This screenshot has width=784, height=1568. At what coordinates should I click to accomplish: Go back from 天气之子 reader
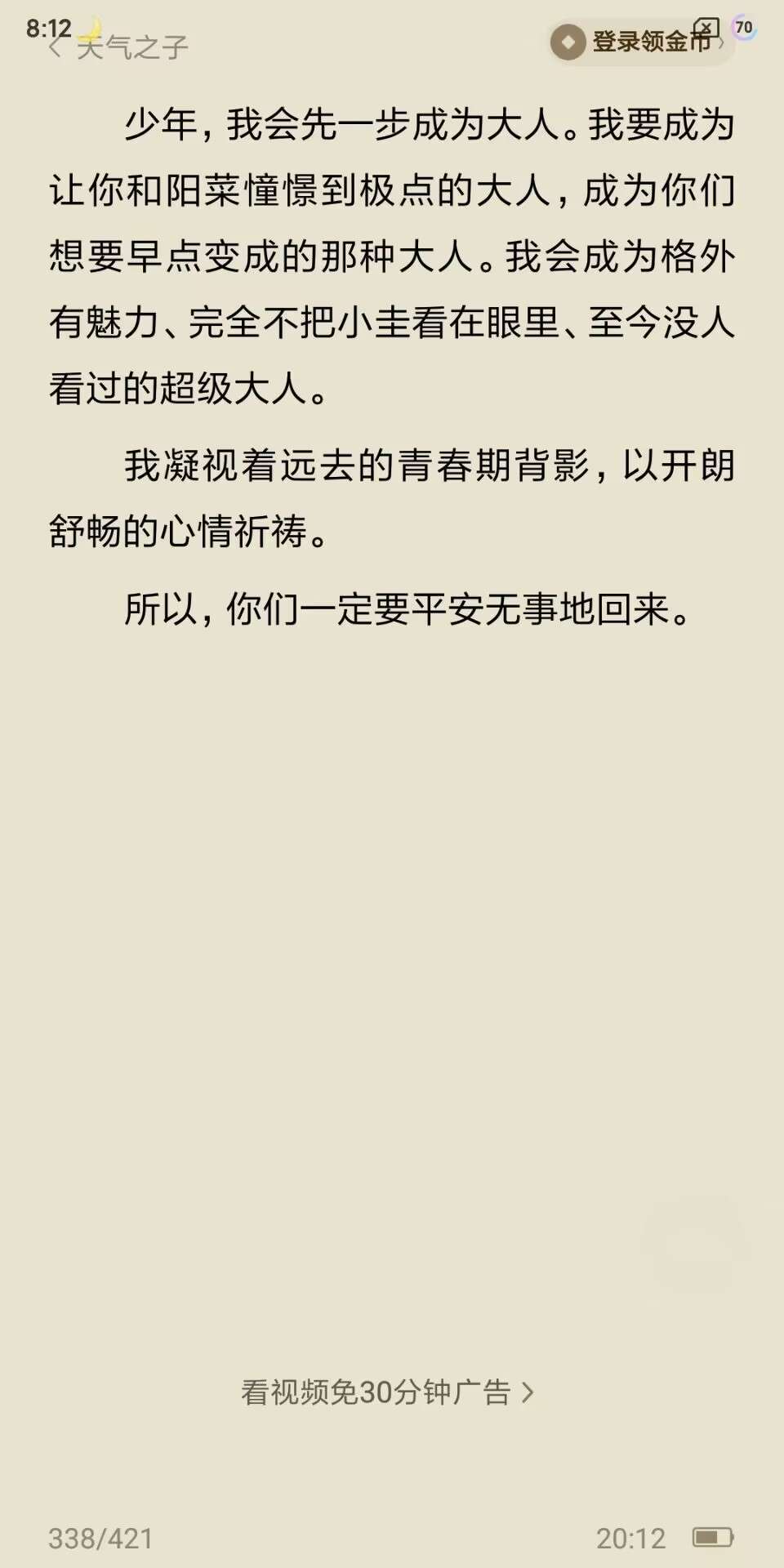(56, 48)
